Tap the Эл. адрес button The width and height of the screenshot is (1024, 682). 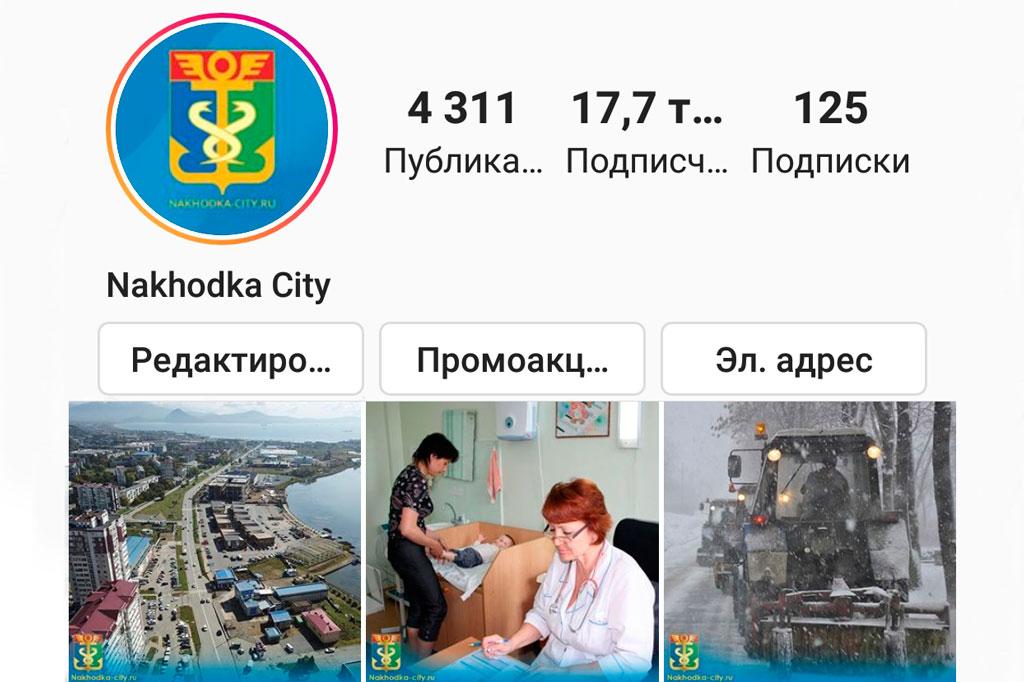[x=794, y=359]
